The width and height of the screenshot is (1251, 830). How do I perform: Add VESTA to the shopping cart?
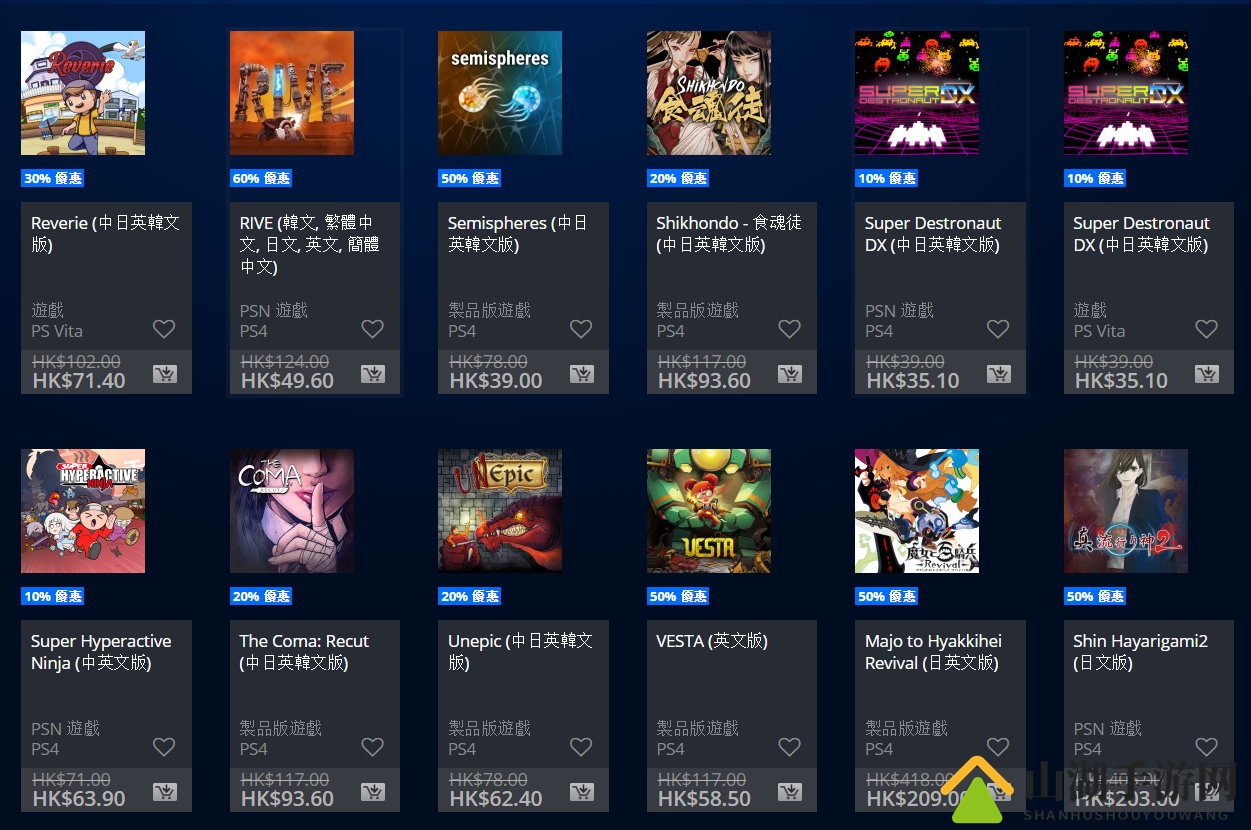click(790, 792)
